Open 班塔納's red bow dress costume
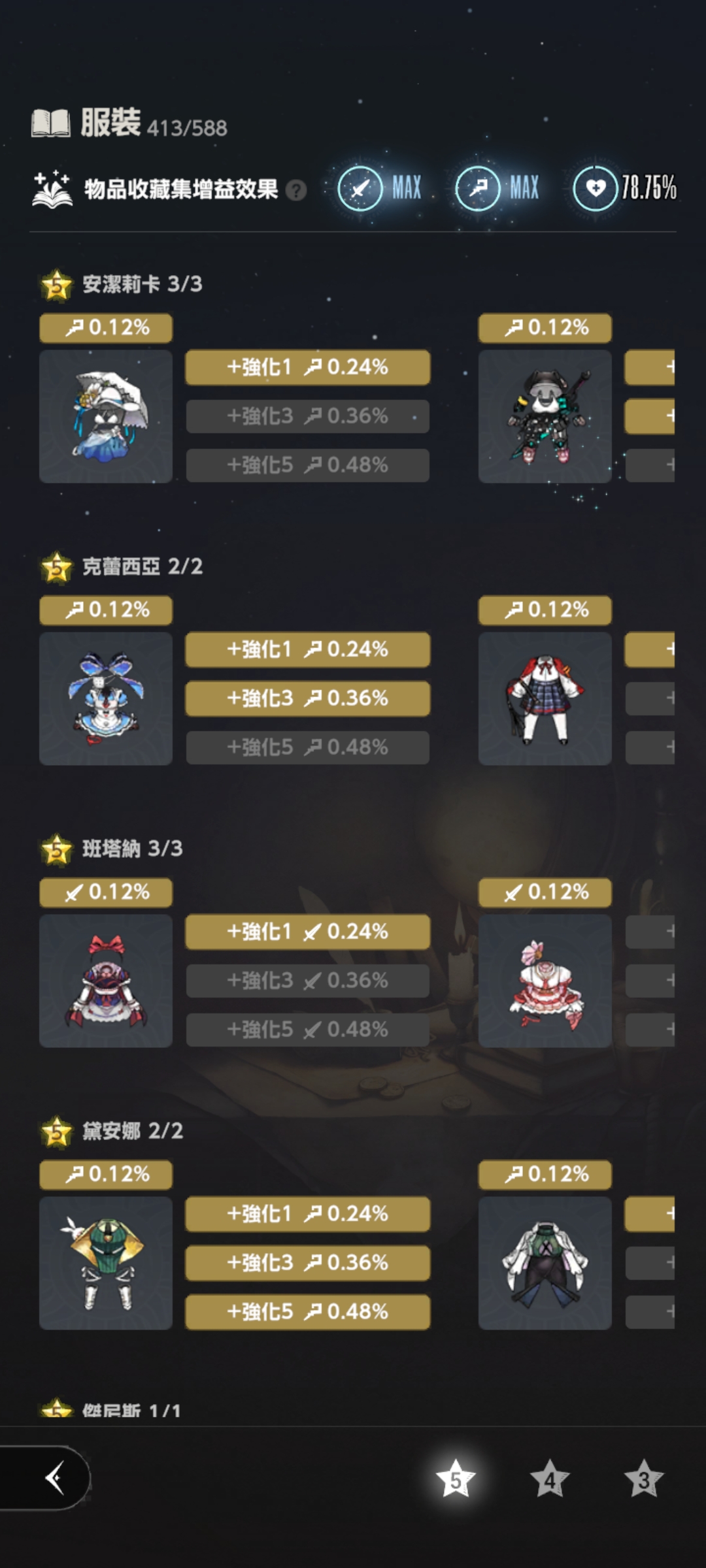The height and width of the screenshot is (1568, 706). [x=106, y=981]
